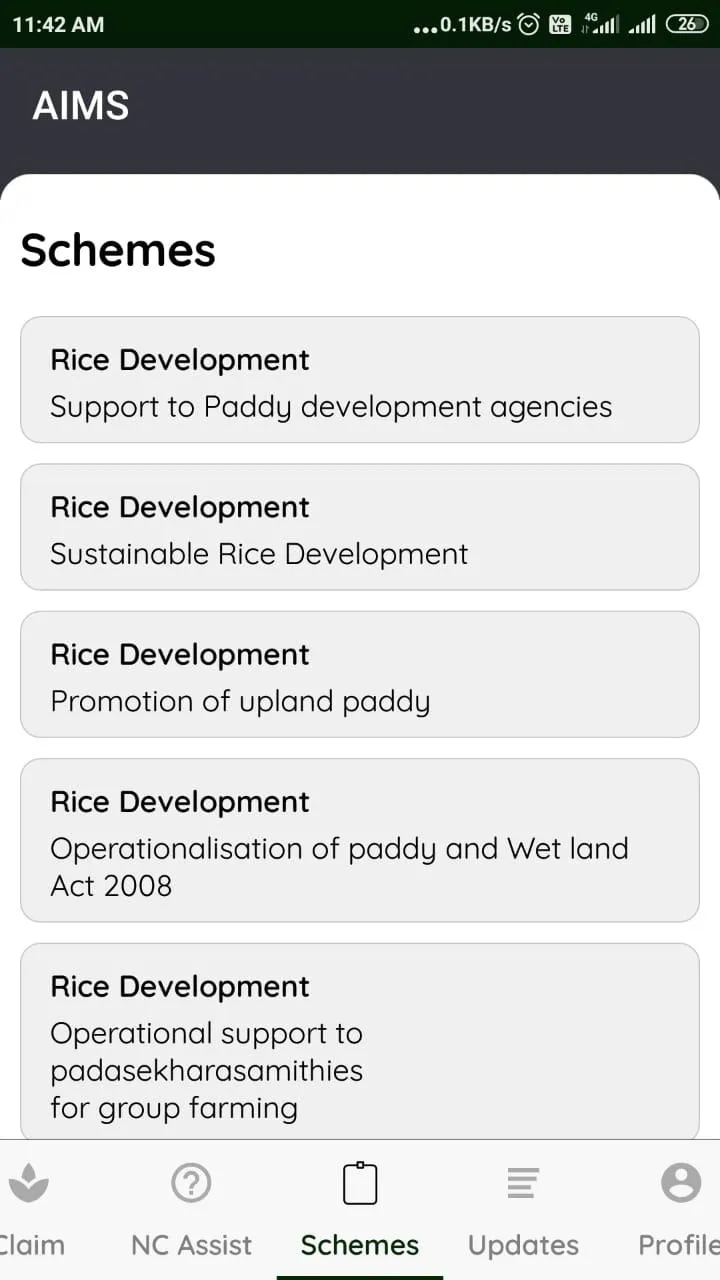This screenshot has width=720, height=1280.
Task: Select the Sustainable Rice Development scheme
Action: tap(360, 527)
